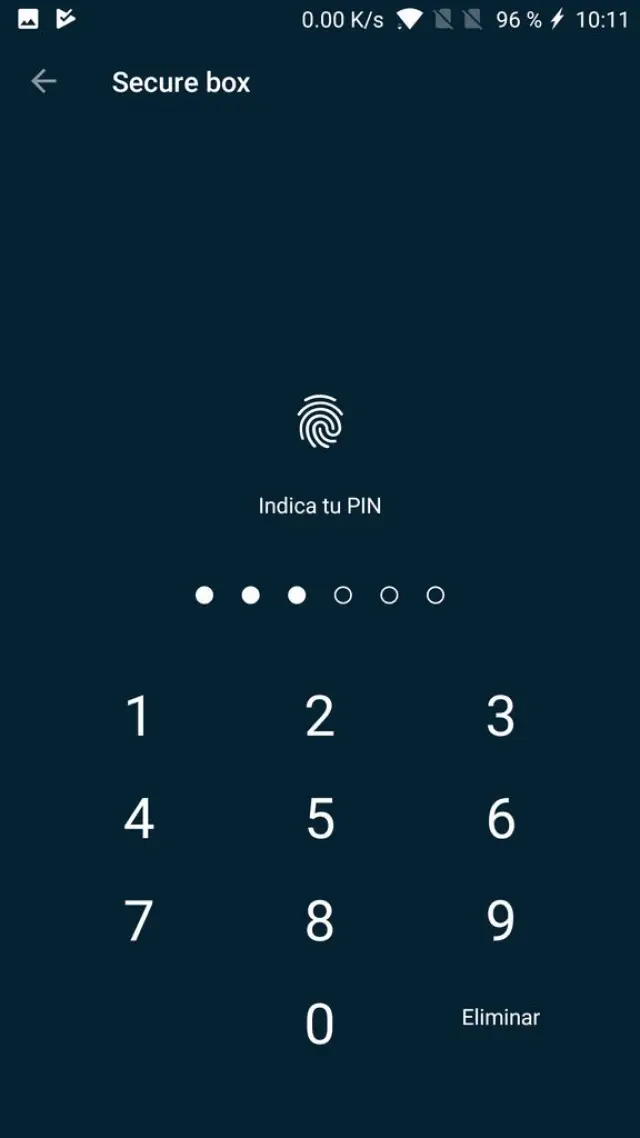Enter 6 on the PIN keypad
Image resolution: width=640 pixels, height=1138 pixels.
click(x=500, y=819)
